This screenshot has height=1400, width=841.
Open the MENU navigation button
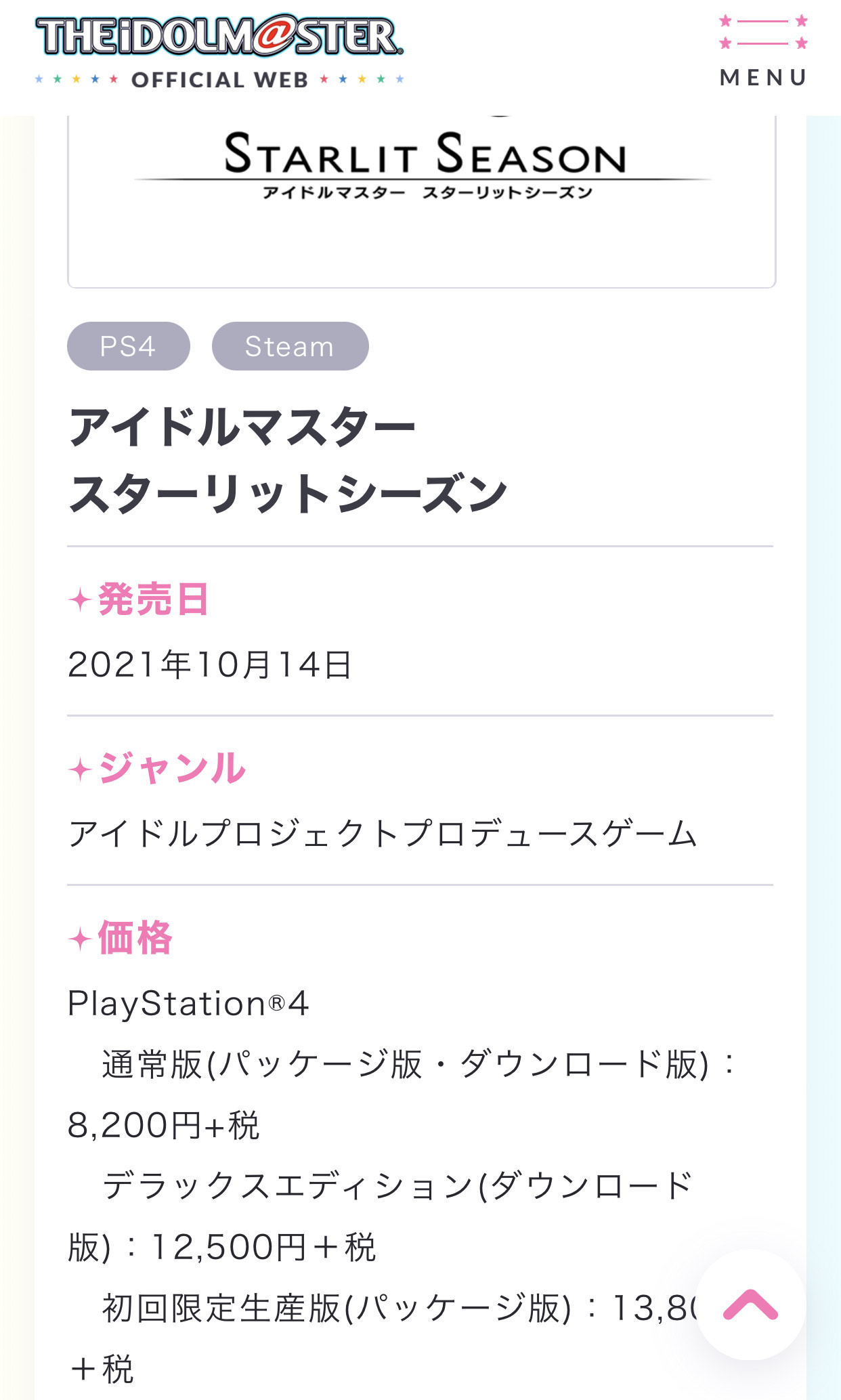pyautogui.click(x=763, y=51)
